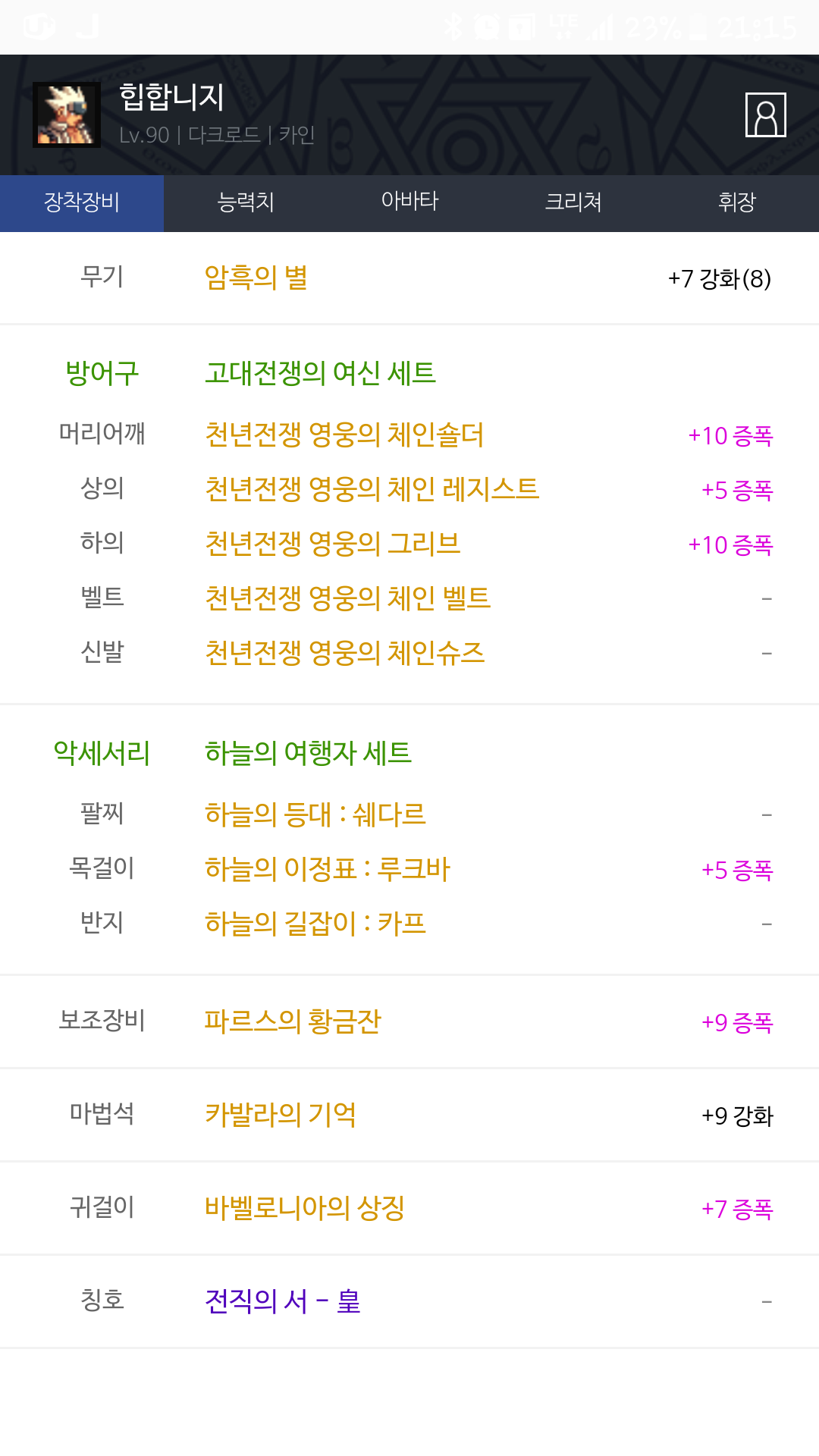
Task: View 천년전쟁 영웅의 체인슈즈 details
Action: click(x=345, y=654)
